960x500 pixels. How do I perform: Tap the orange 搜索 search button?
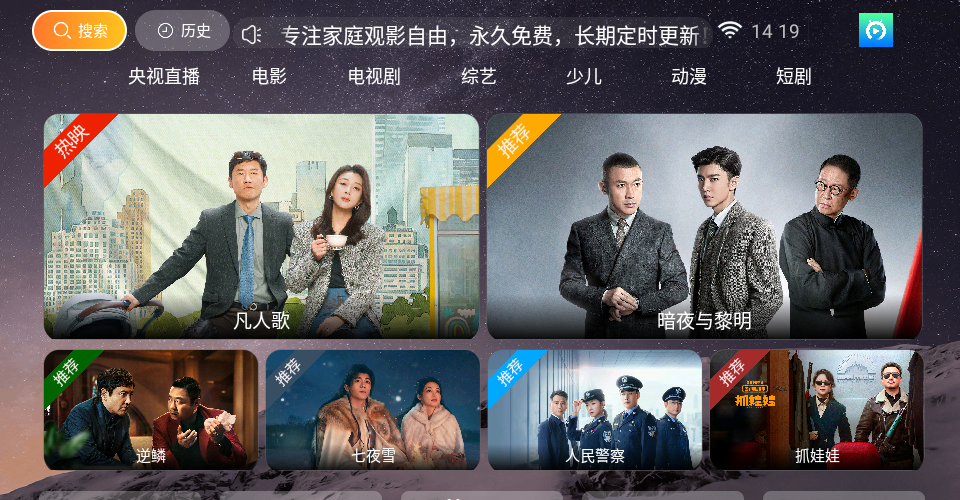pos(80,31)
